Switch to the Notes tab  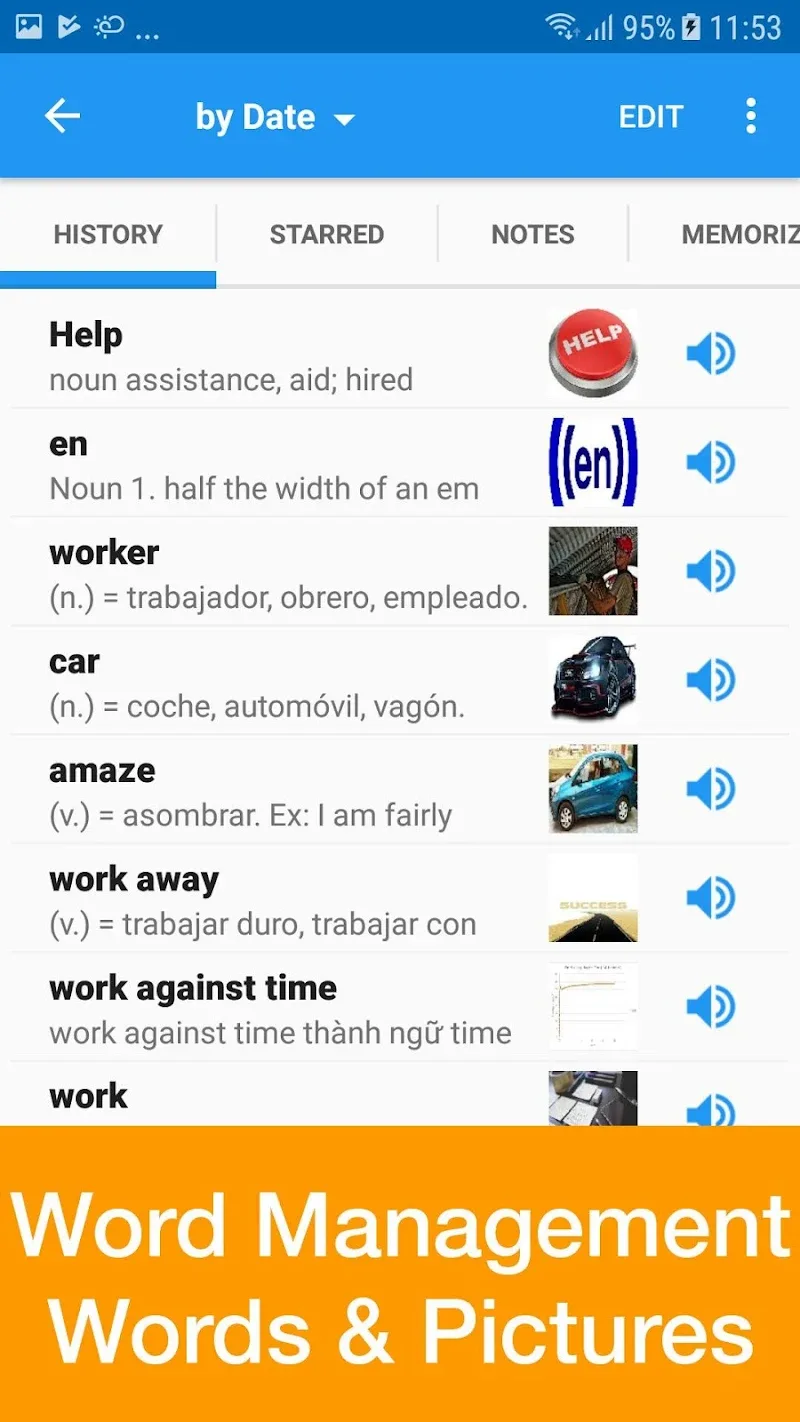click(x=532, y=234)
